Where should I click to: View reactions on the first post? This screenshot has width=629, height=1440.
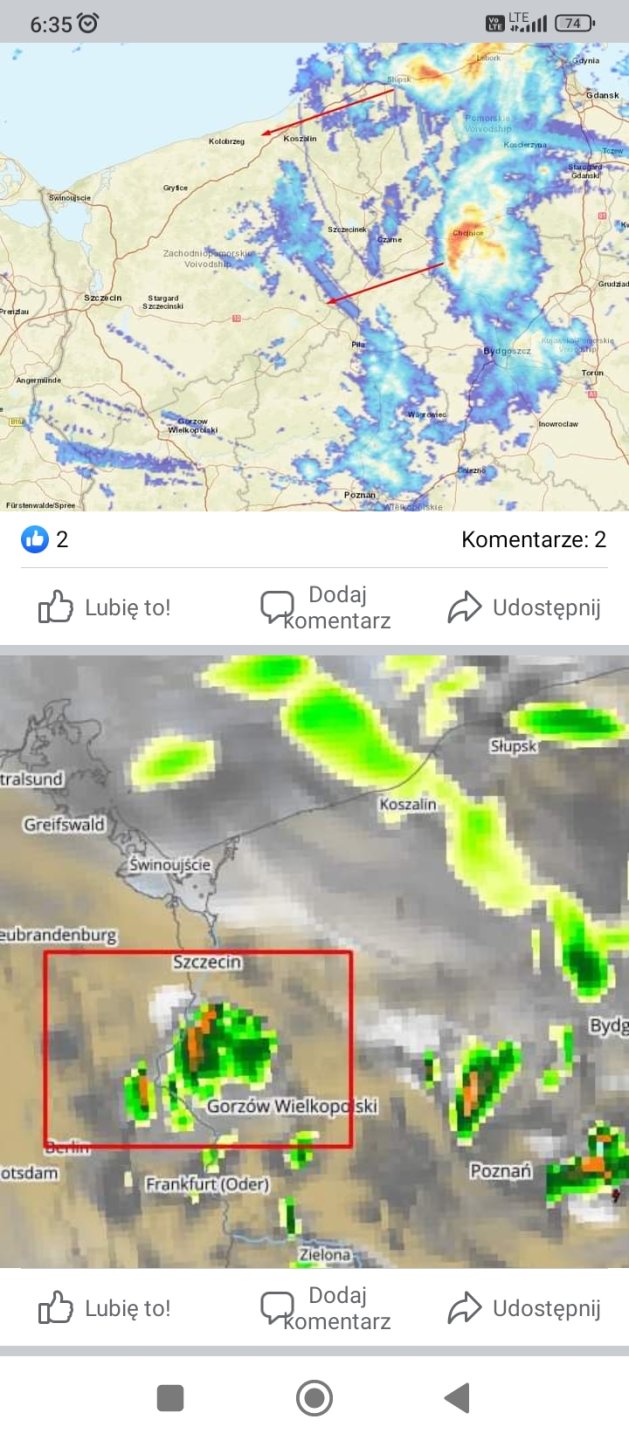pyautogui.click(x=45, y=540)
